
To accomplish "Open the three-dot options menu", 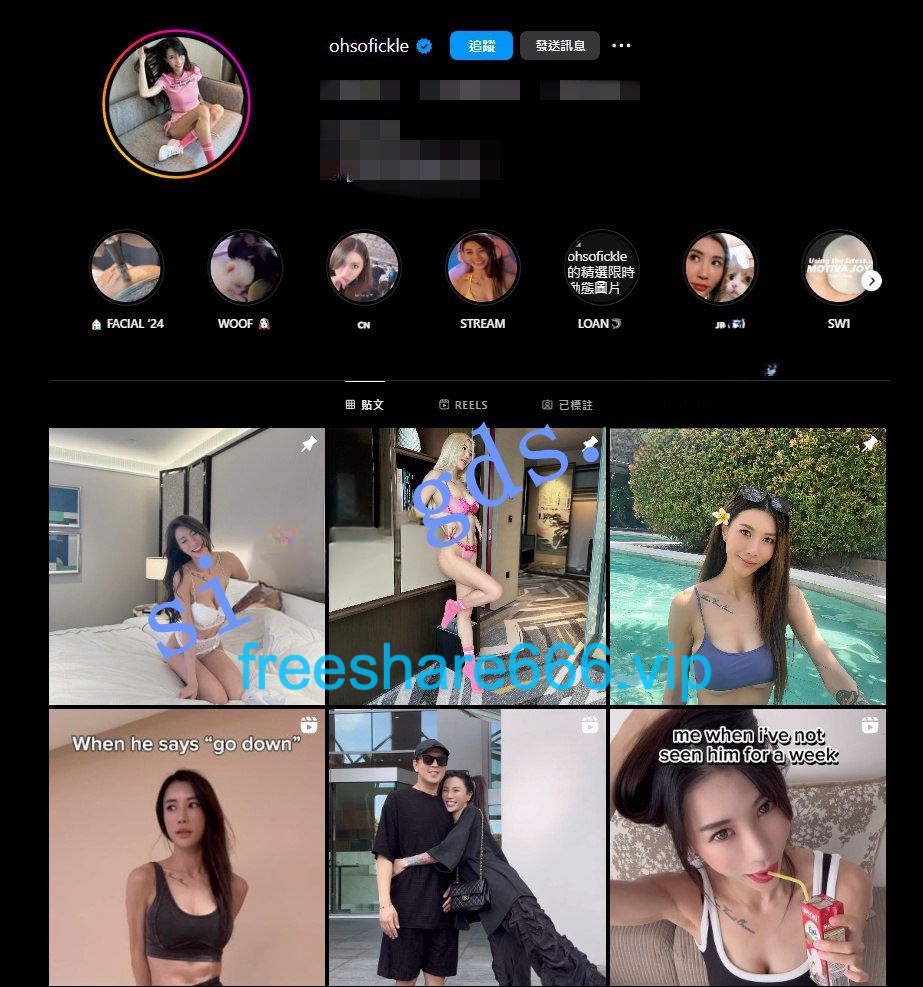I will coord(621,46).
